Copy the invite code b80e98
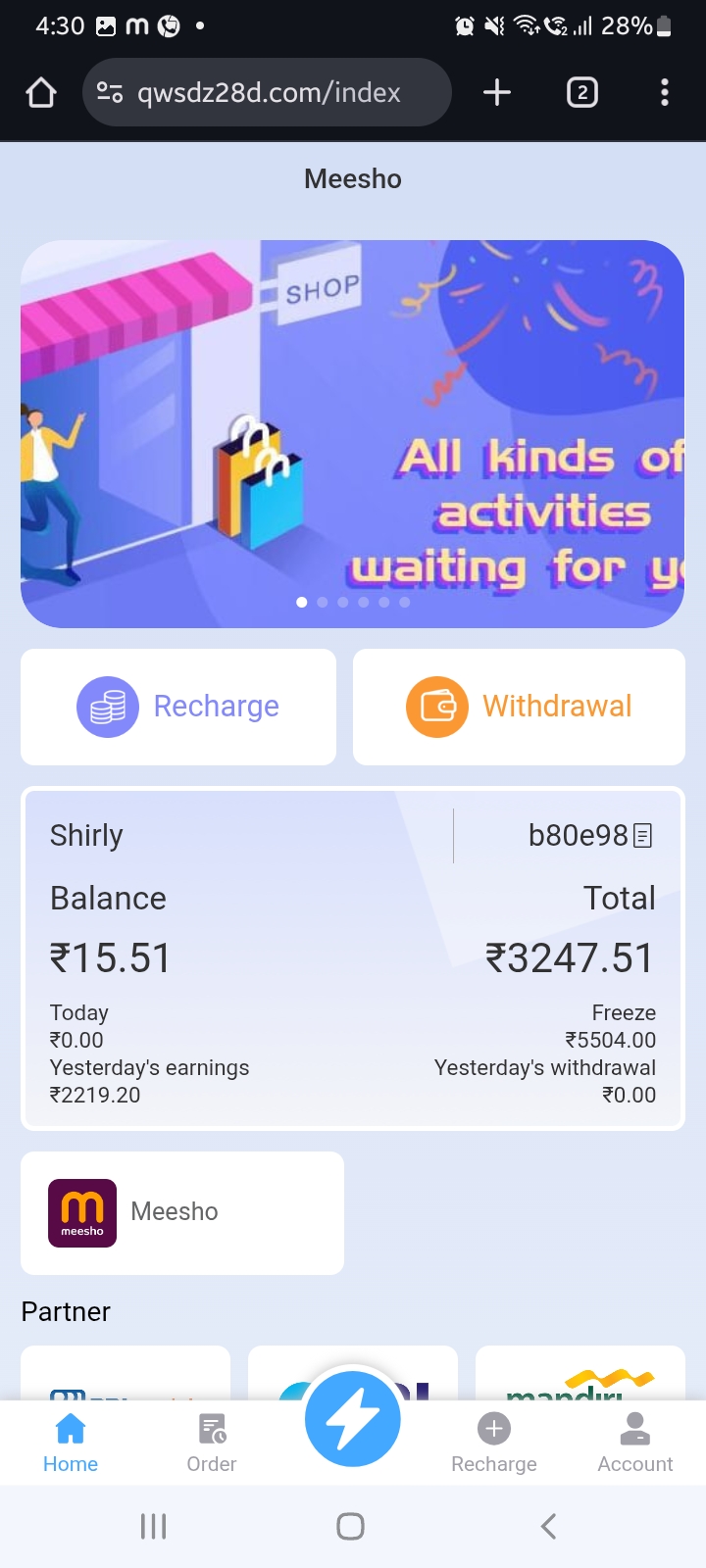Viewport: 706px width, 1568px height. coord(643,836)
